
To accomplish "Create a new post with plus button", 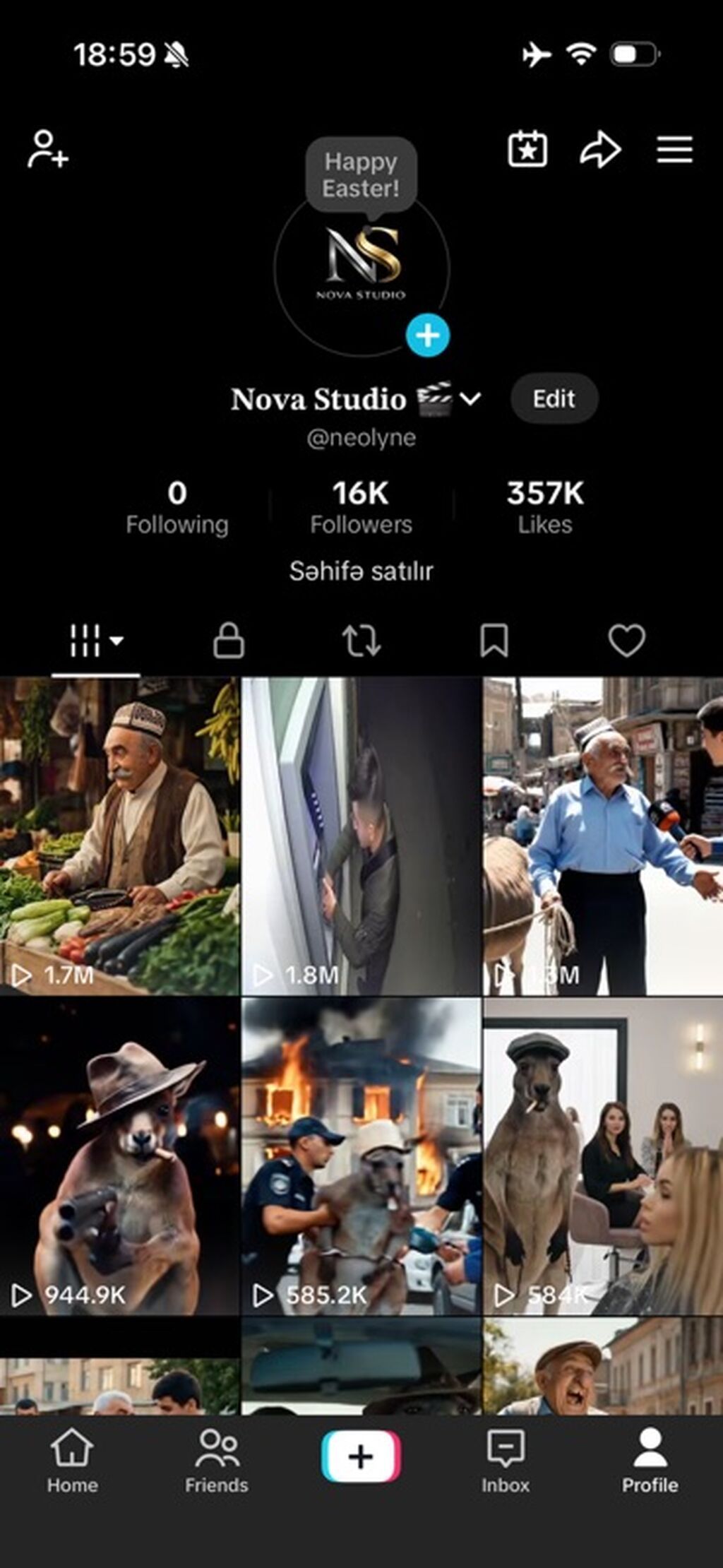I will tap(361, 1456).
